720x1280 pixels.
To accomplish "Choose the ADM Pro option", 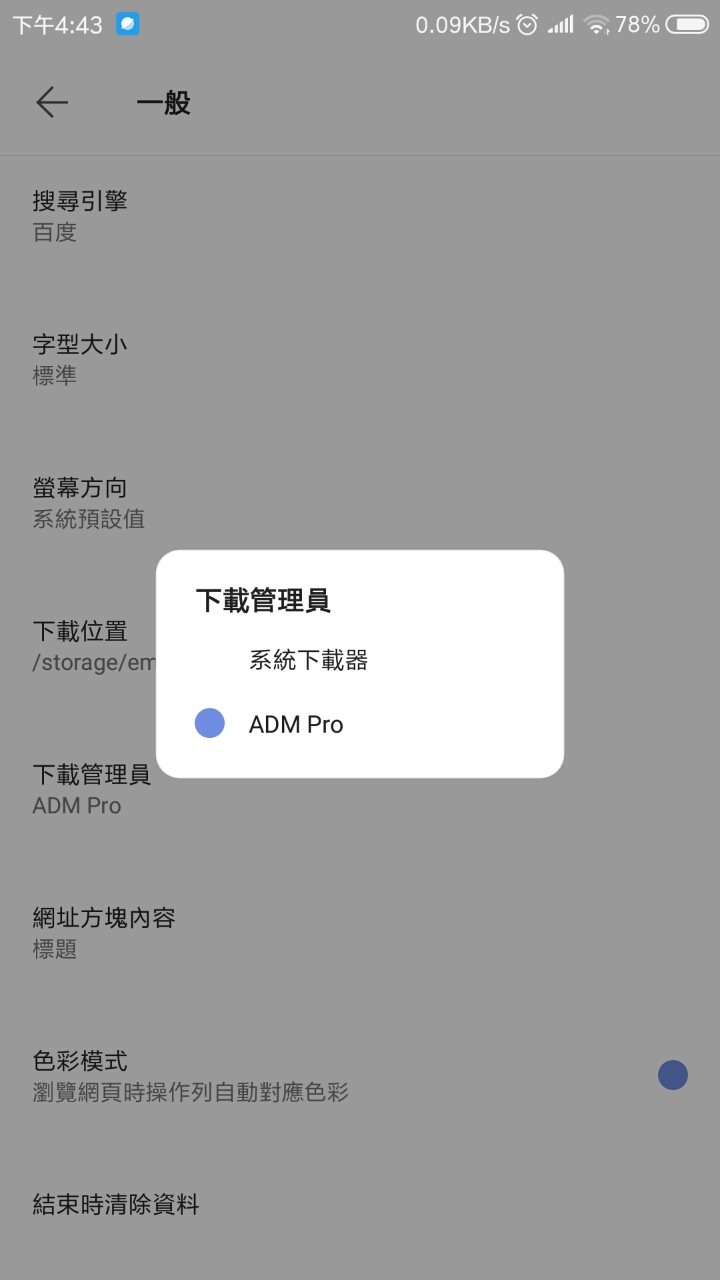I will pos(296,724).
